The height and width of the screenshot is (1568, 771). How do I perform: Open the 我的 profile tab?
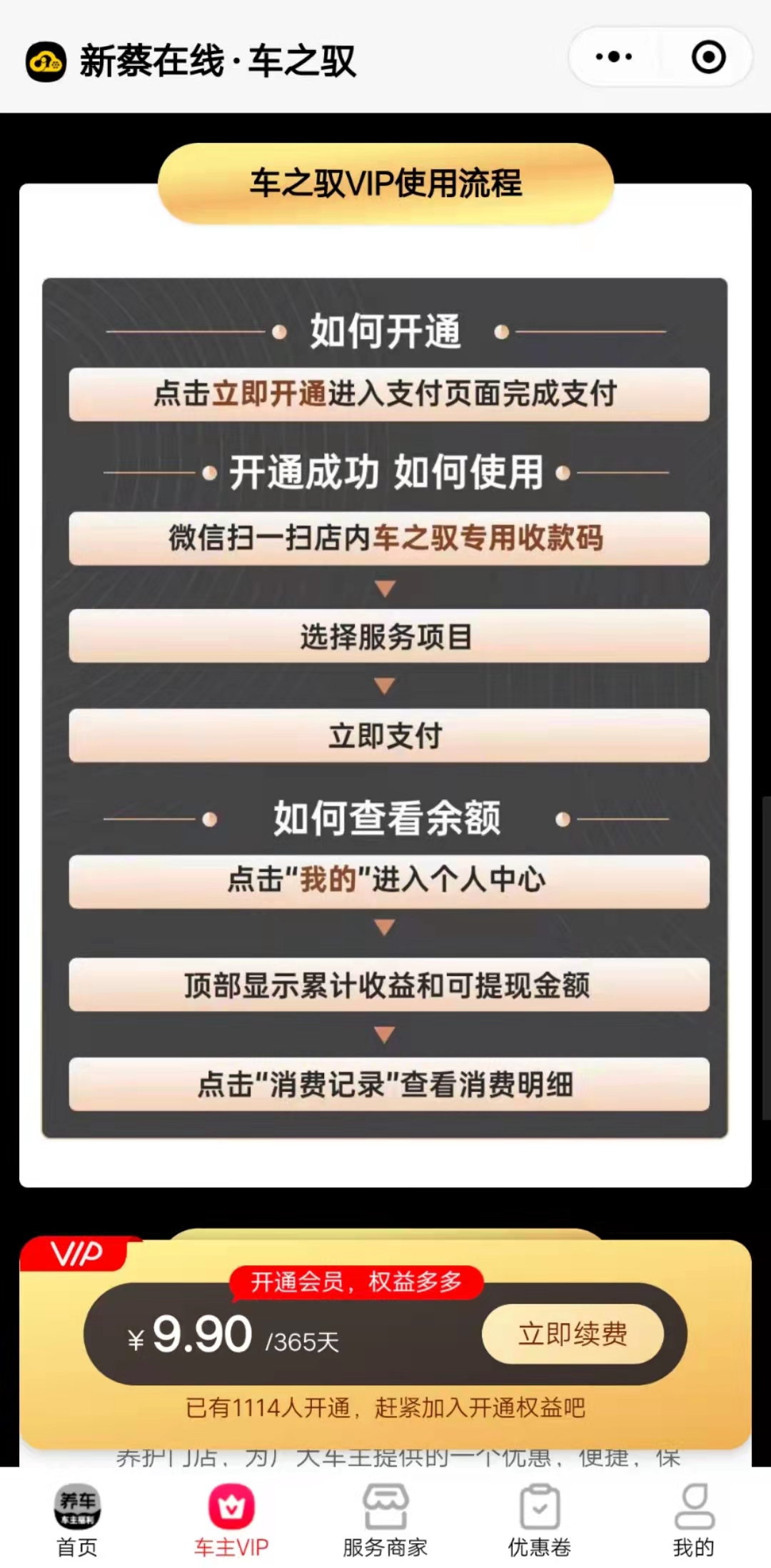693,1519
